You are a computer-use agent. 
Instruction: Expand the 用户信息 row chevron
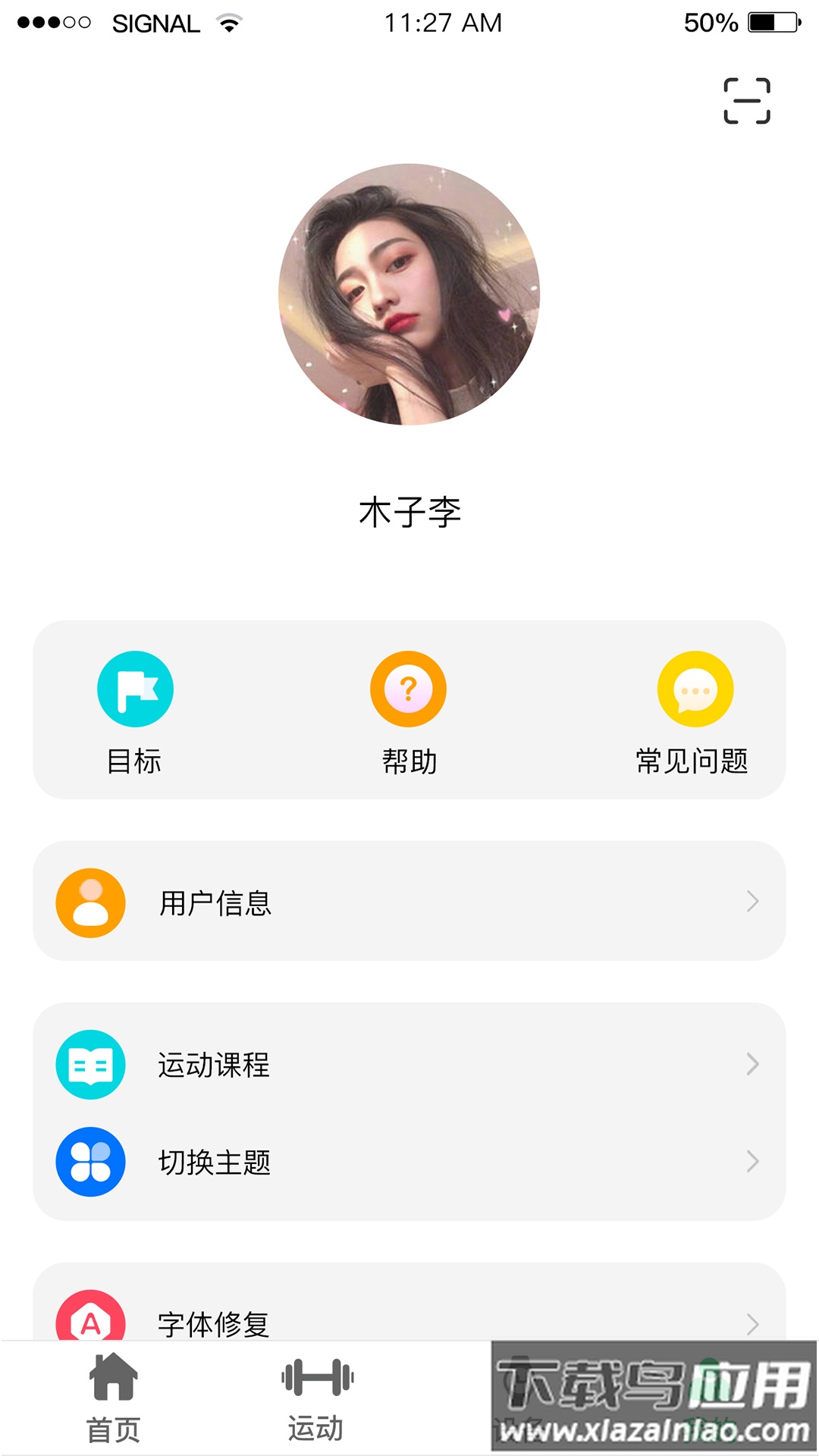pos(752,902)
